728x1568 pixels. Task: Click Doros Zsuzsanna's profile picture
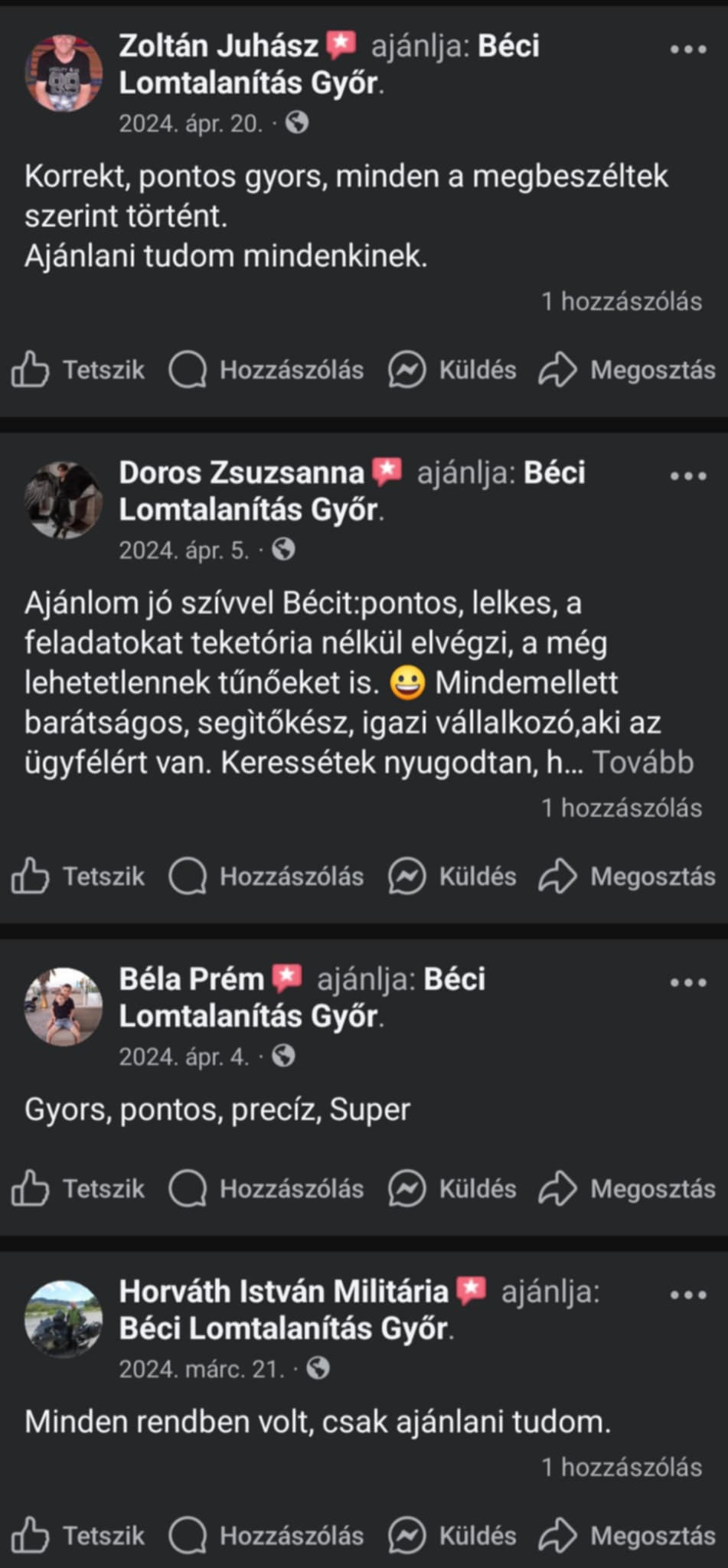(x=64, y=496)
